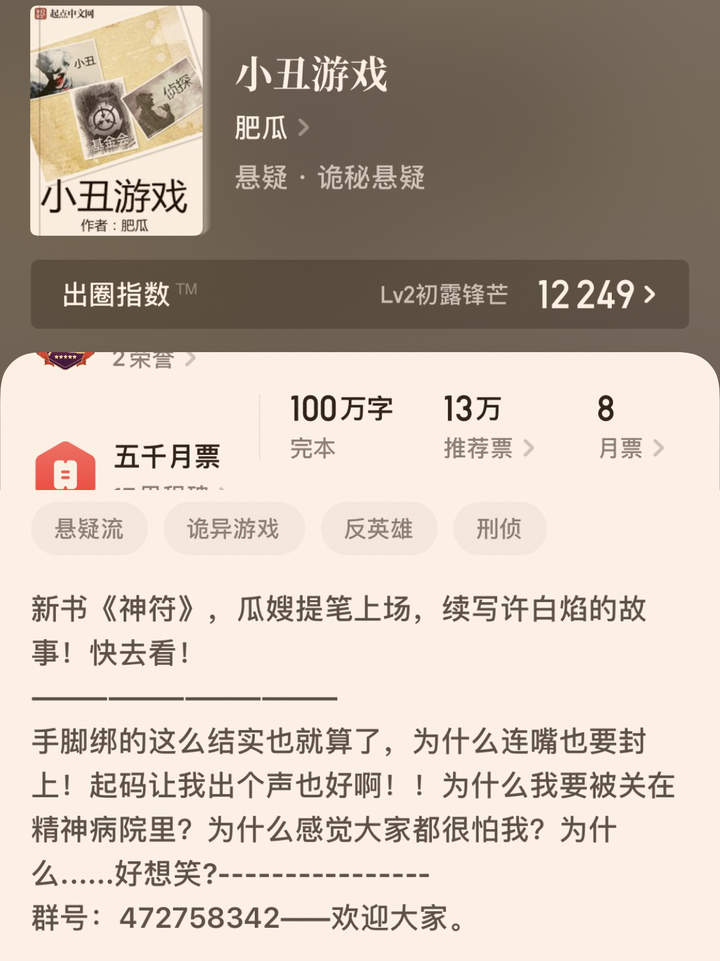720x961 pixels.
Task: Select the 诡异游戏 tag chip
Action: 233,529
